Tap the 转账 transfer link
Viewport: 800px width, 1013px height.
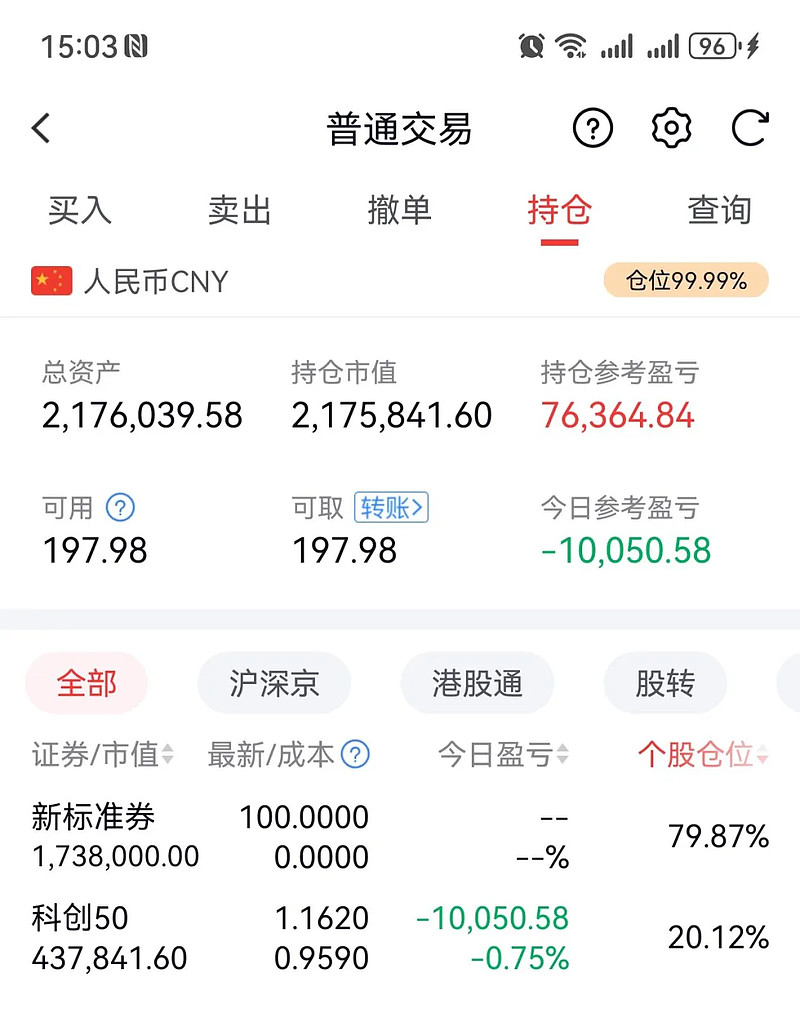(391, 508)
